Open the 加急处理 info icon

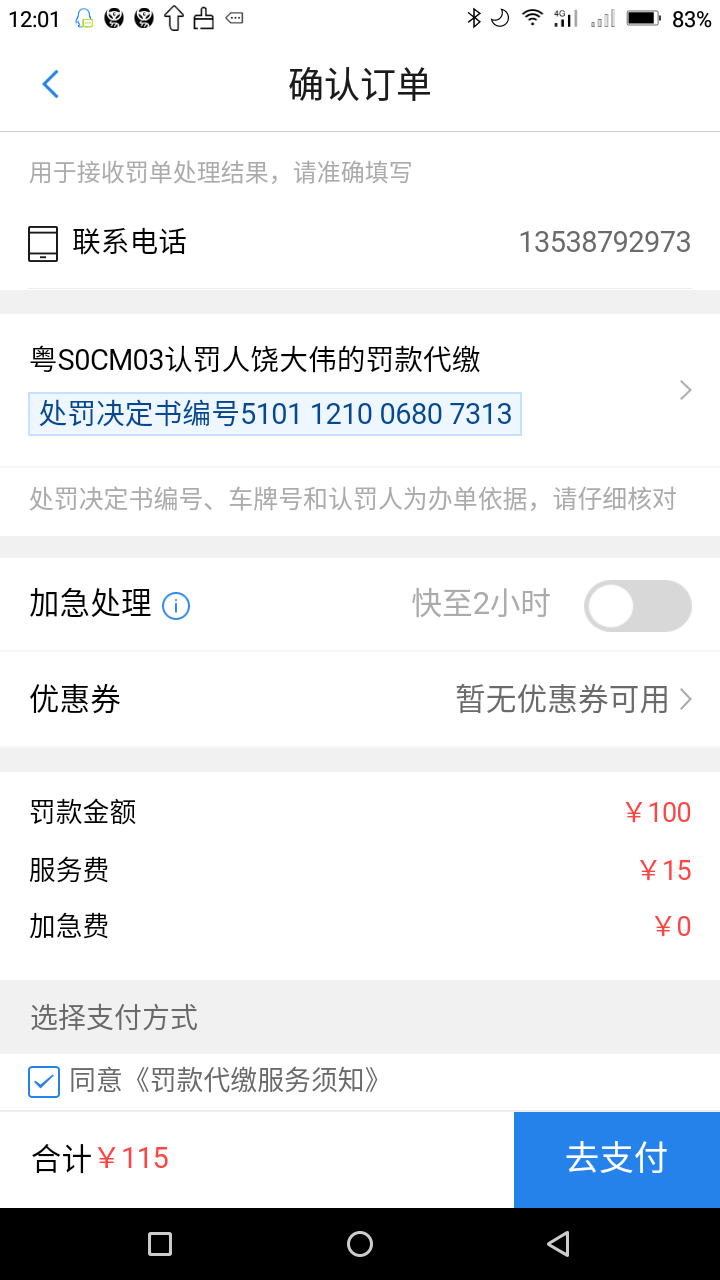[176, 606]
